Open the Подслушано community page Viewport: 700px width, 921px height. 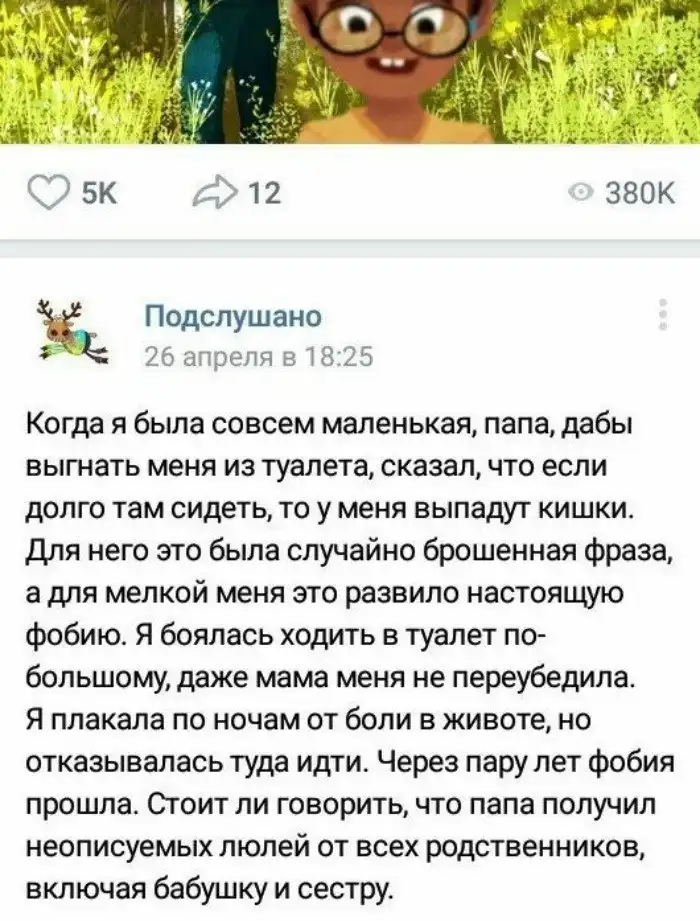(233, 317)
